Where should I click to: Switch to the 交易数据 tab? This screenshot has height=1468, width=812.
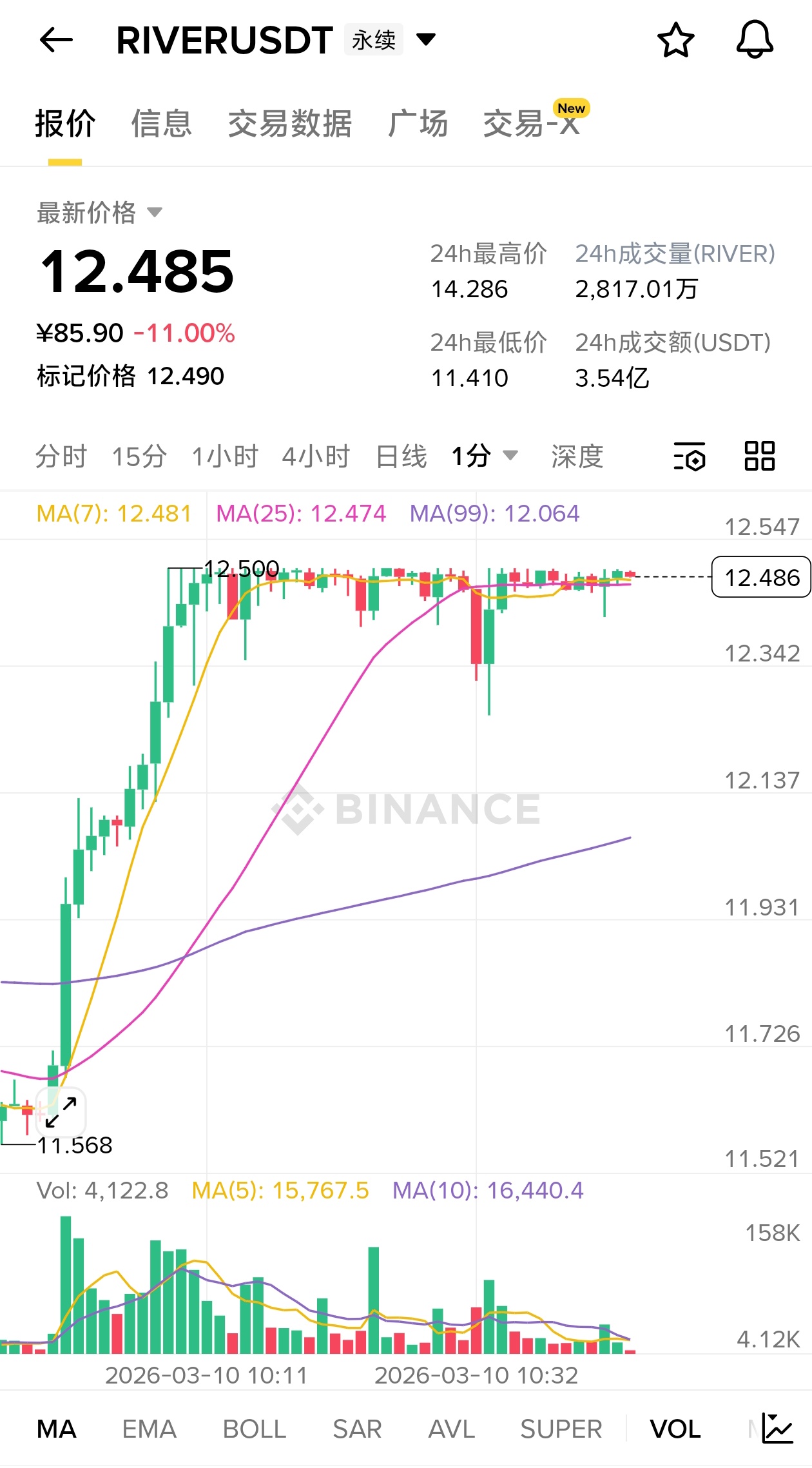click(x=290, y=123)
